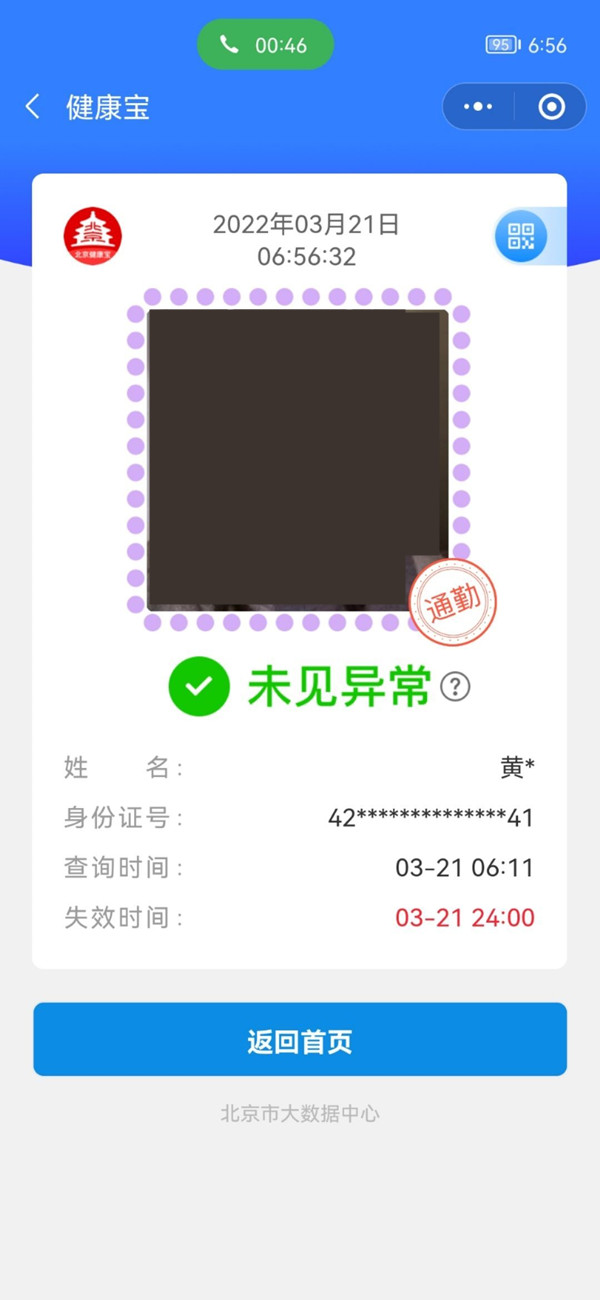The image size is (600, 1300).
Task: Close the mini program via the circle icon
Action: tap(551, 107)
